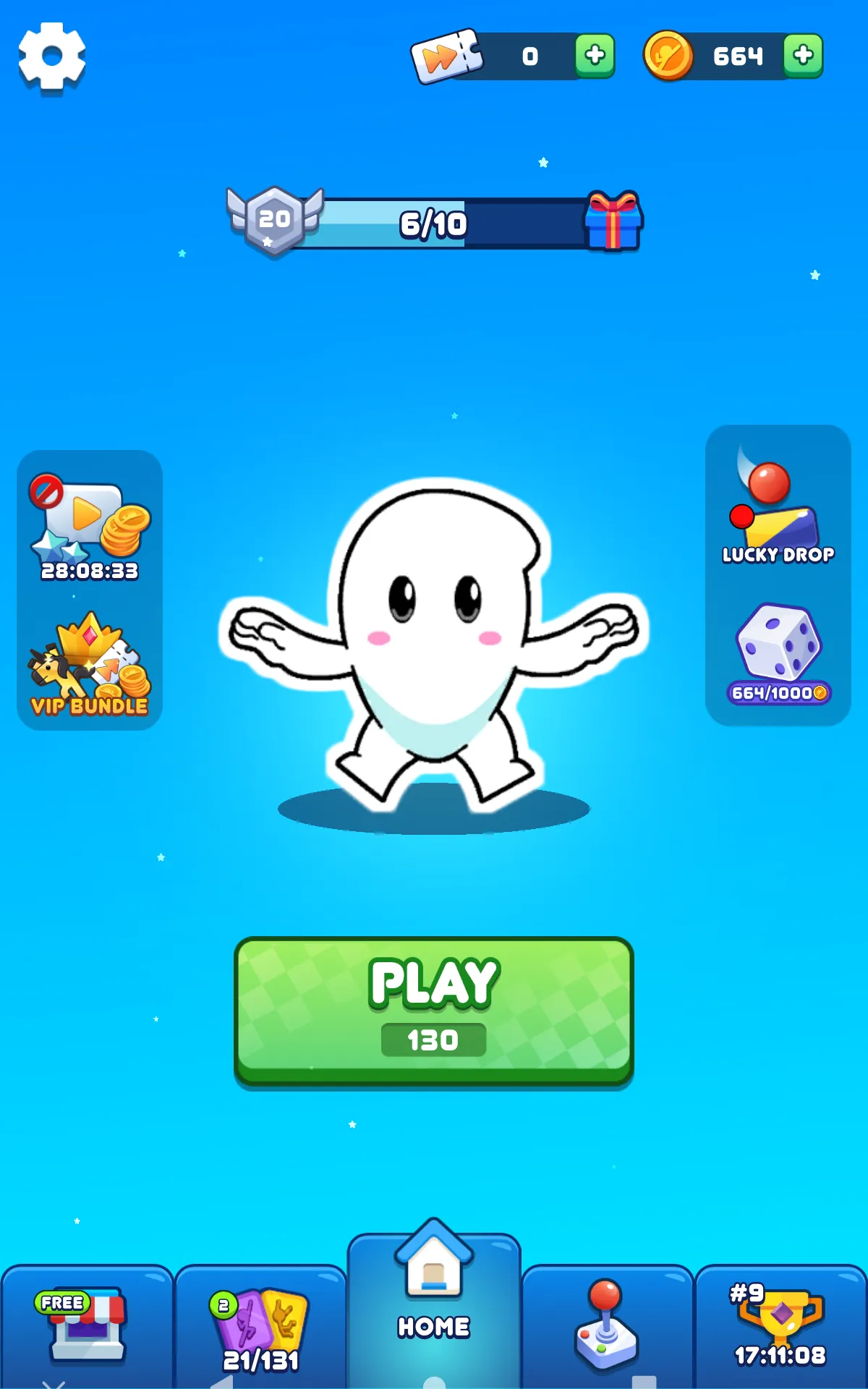Open the level reward gift box
This screenshot has height=1389, width=868.
(x=613, y=221)
